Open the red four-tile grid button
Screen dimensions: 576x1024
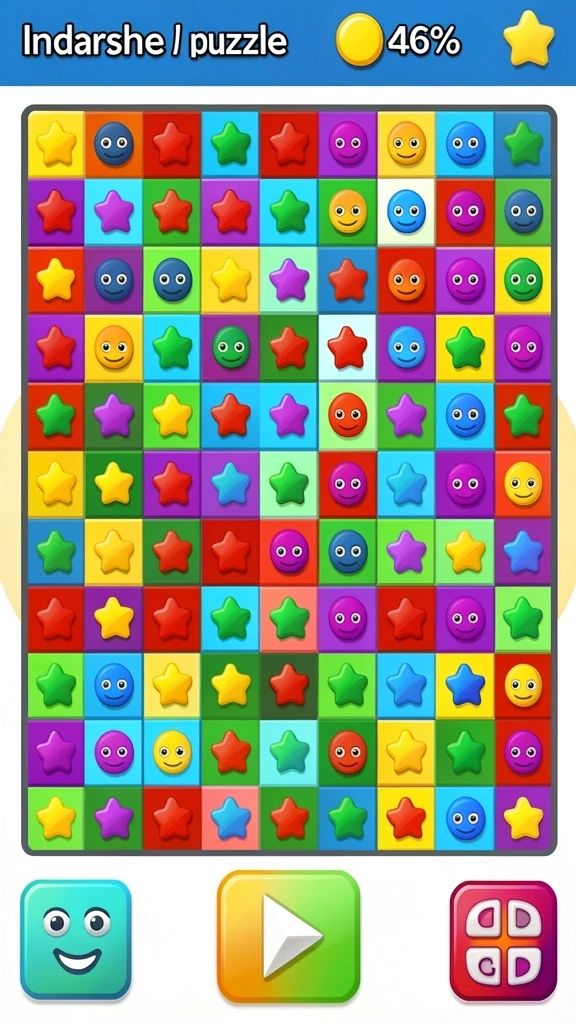click(503, 940)
